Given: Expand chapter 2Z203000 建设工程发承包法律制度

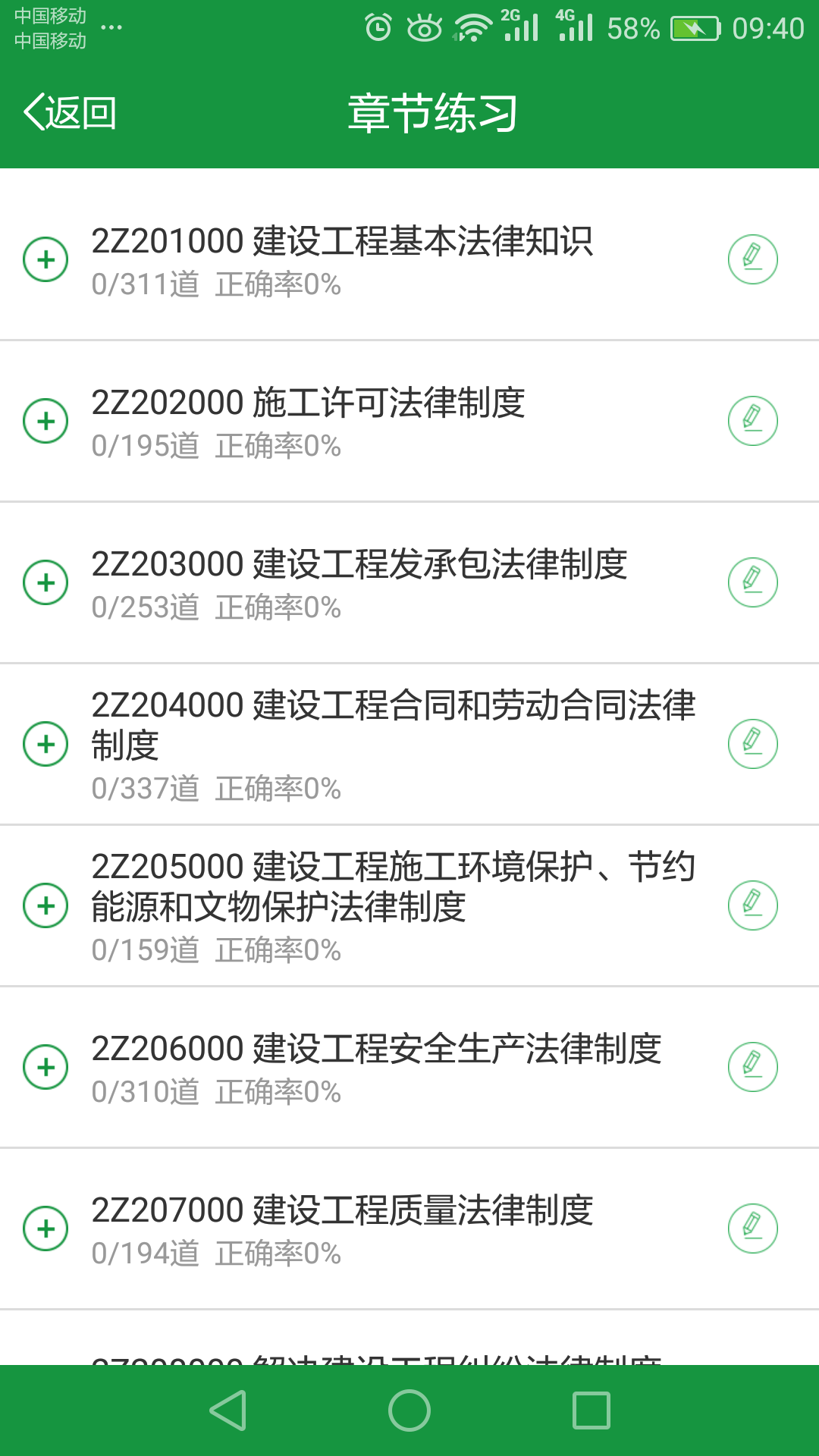Looking at the screenshot, I should pyautogui.click(x=46, y=582).
